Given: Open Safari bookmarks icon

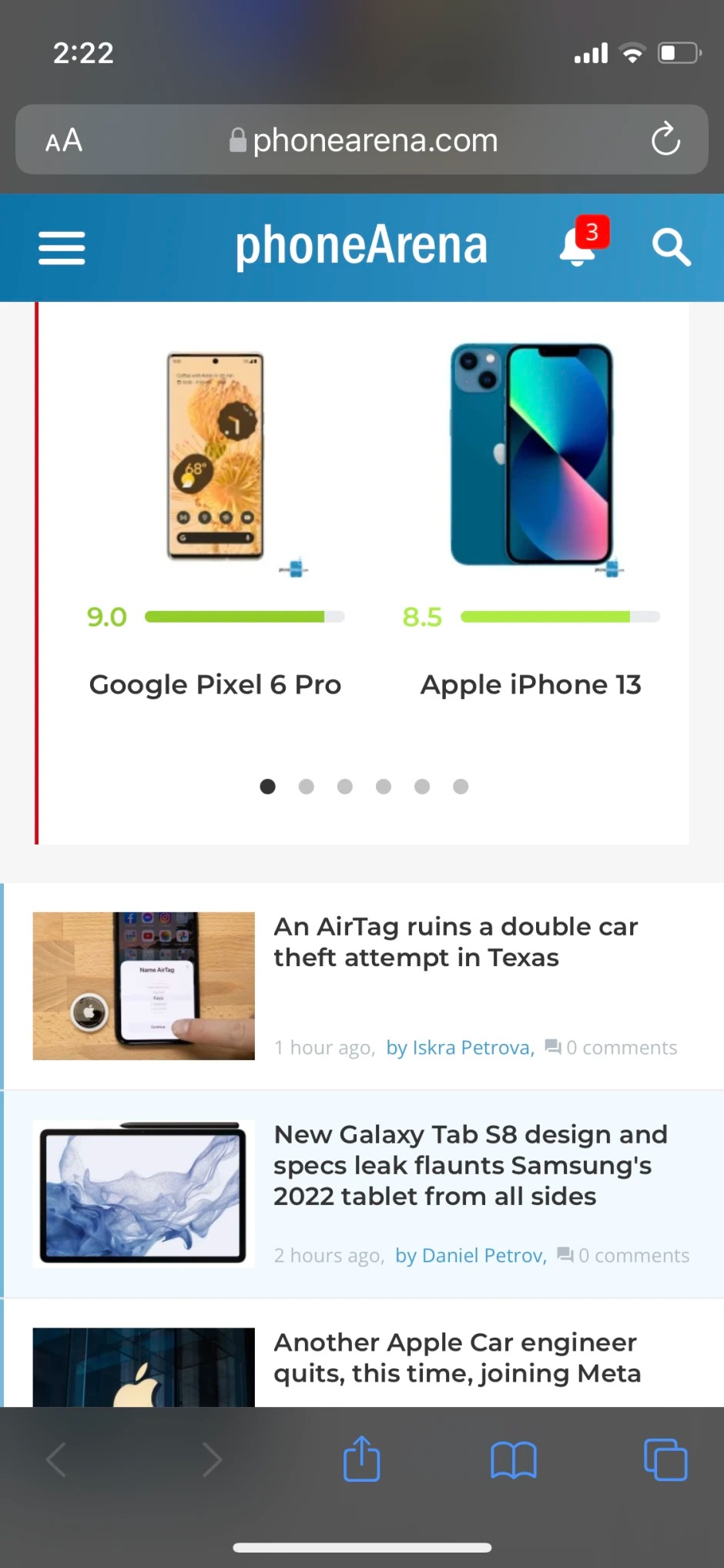Looking at the screenshot, I should point(513,1459).
